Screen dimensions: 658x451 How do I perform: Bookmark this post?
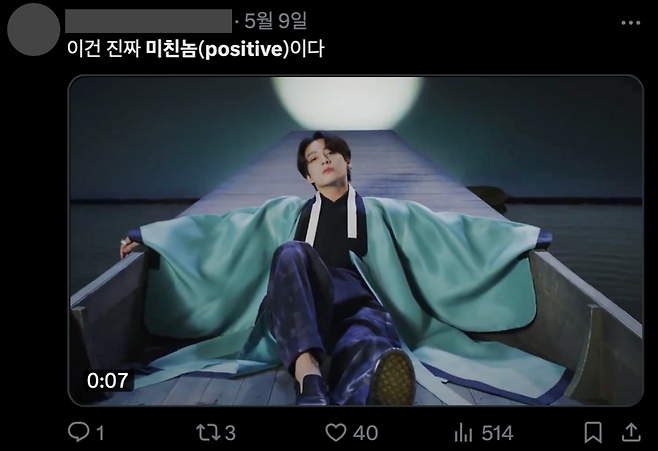pos(593,432)
